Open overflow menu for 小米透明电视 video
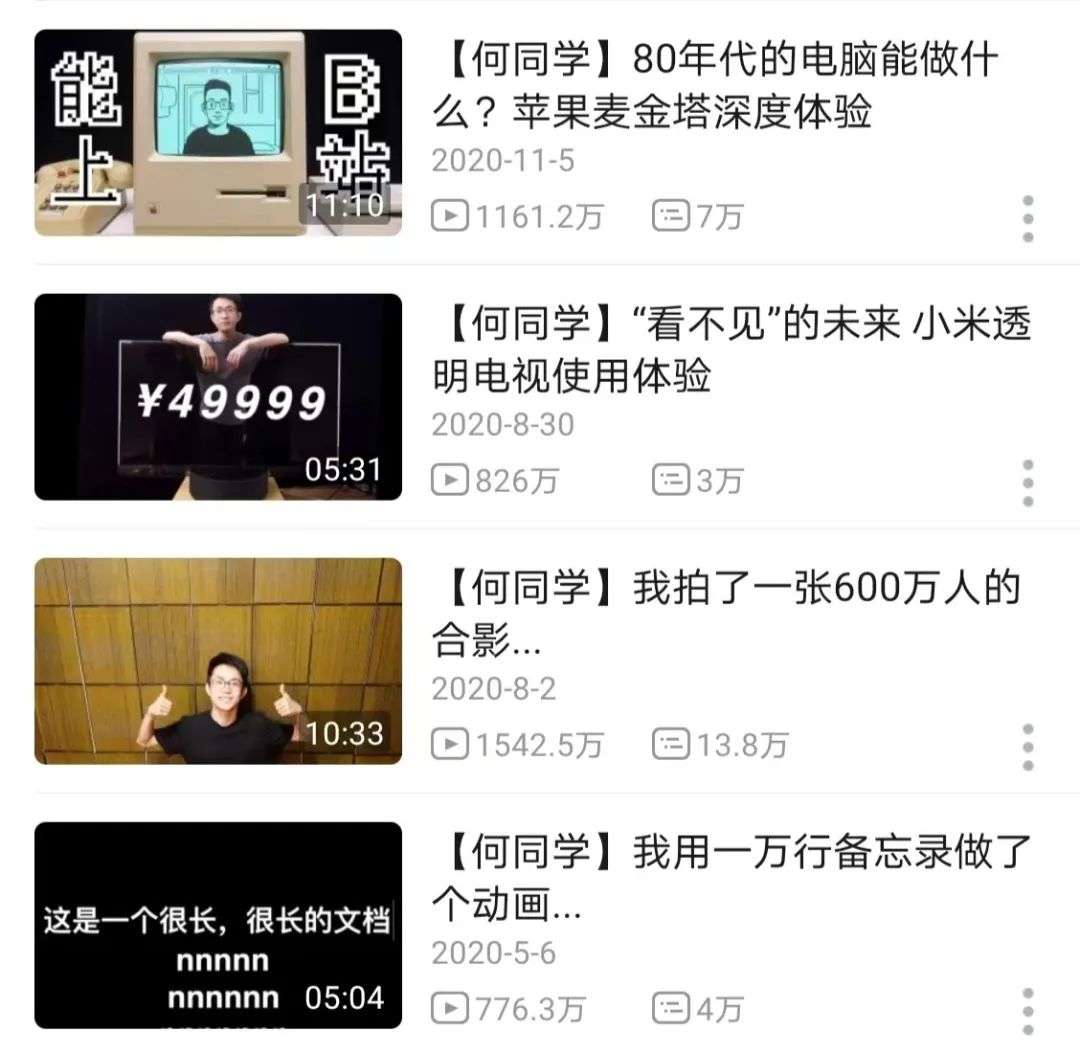 1027,483
